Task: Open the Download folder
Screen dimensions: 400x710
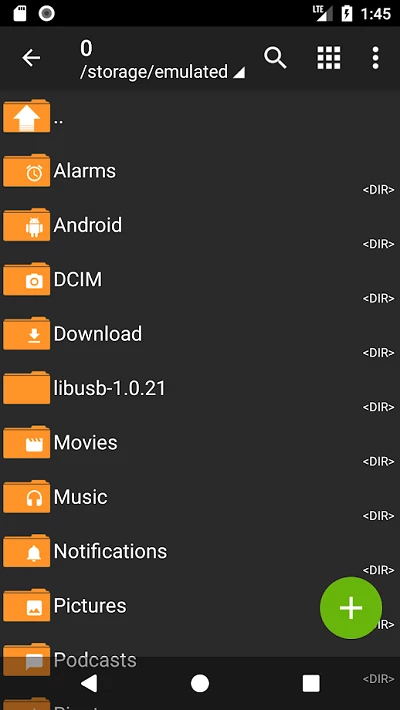Action: (200, 334)
